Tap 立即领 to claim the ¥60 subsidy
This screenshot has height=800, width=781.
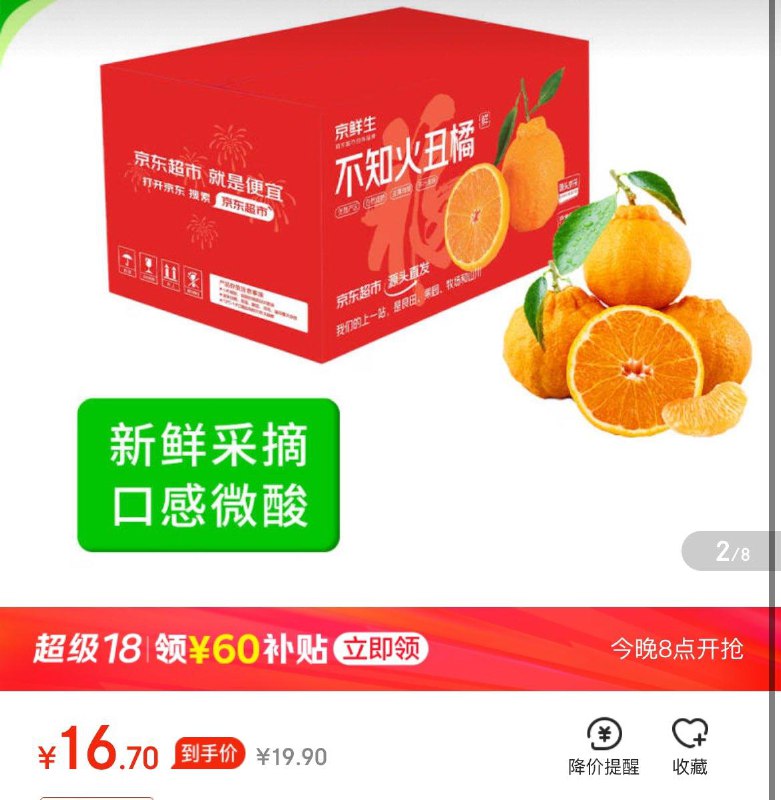380,649
